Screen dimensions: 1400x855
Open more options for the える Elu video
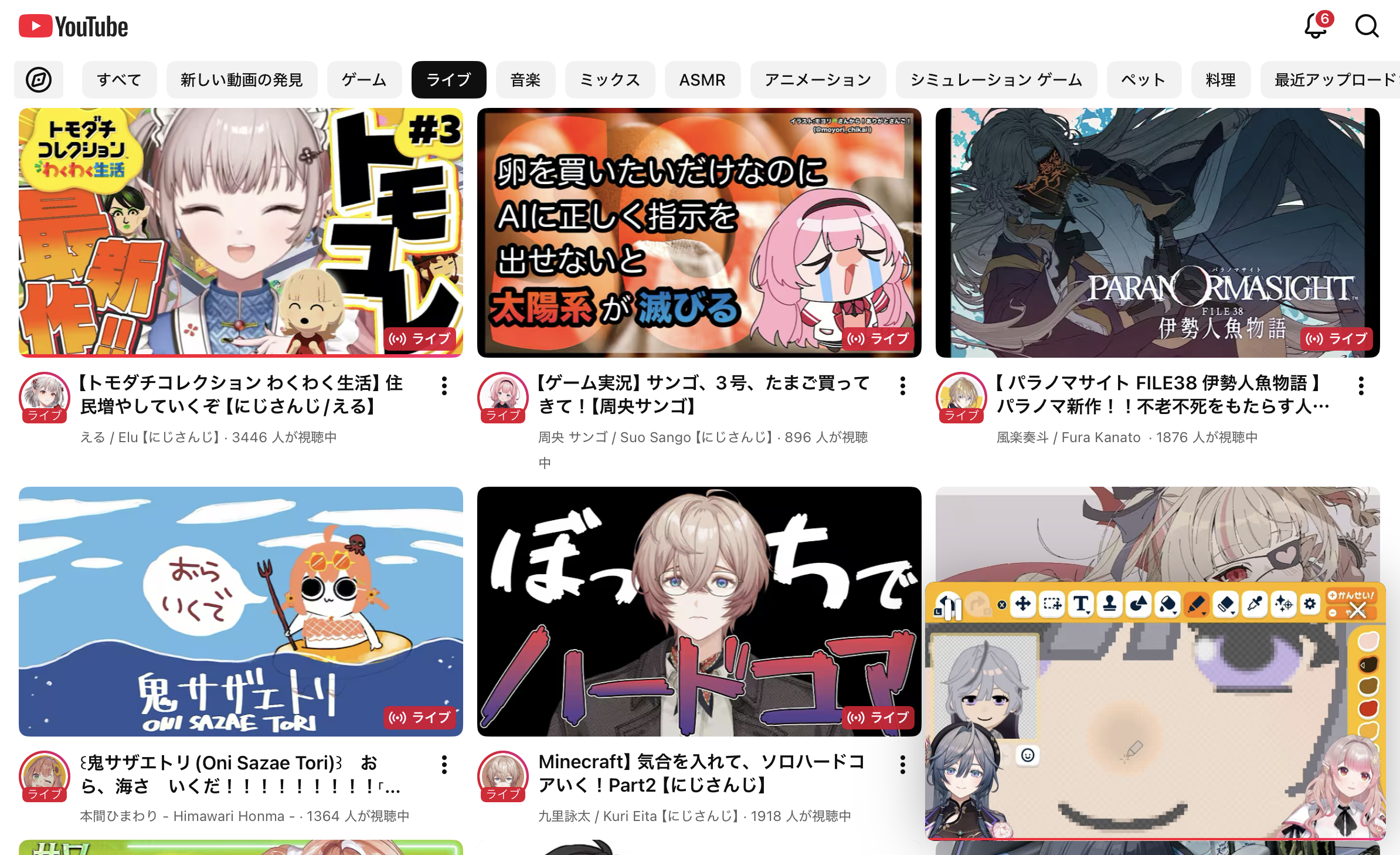coord(444,386)
